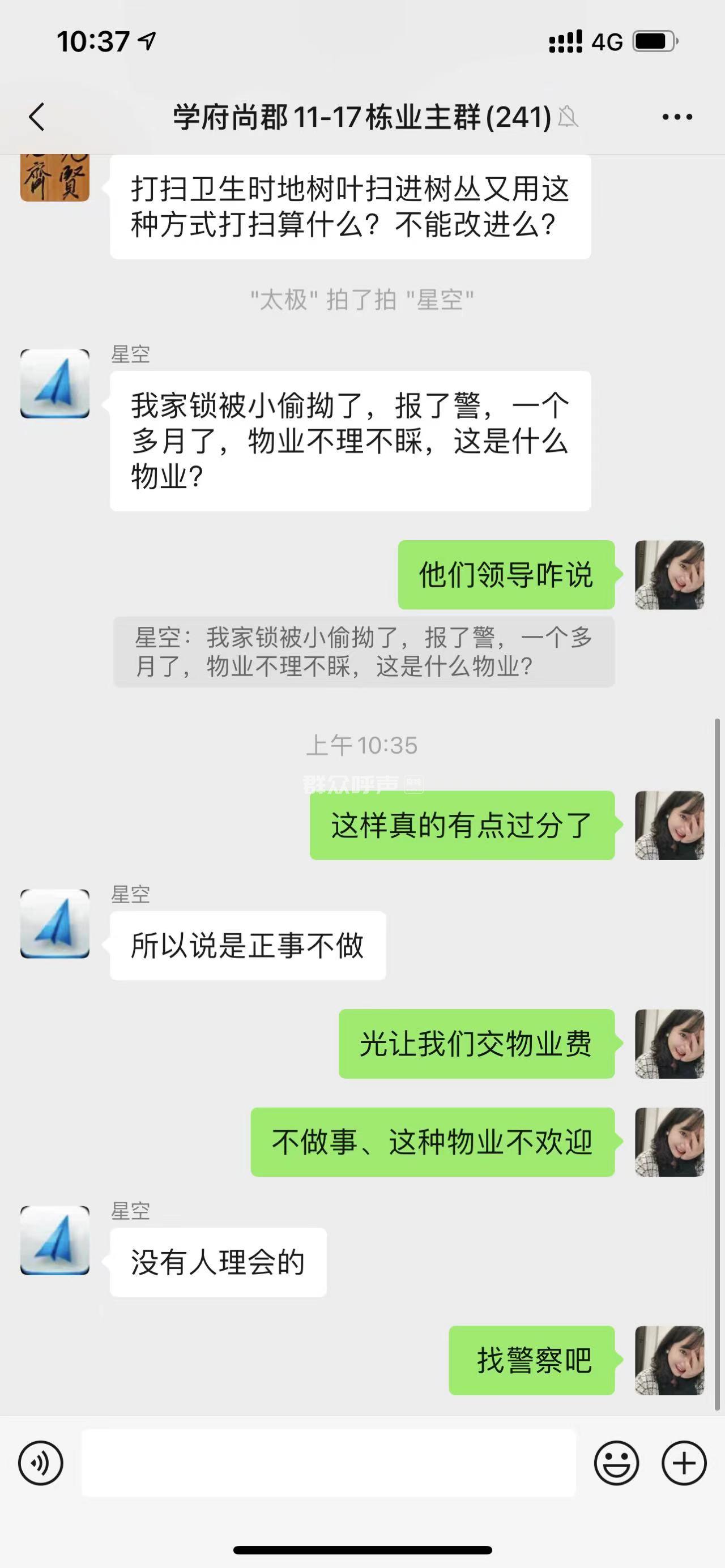Open 星空's avatar beside the lock theft message
725x1568 pixels.
[x=55, y=383]
